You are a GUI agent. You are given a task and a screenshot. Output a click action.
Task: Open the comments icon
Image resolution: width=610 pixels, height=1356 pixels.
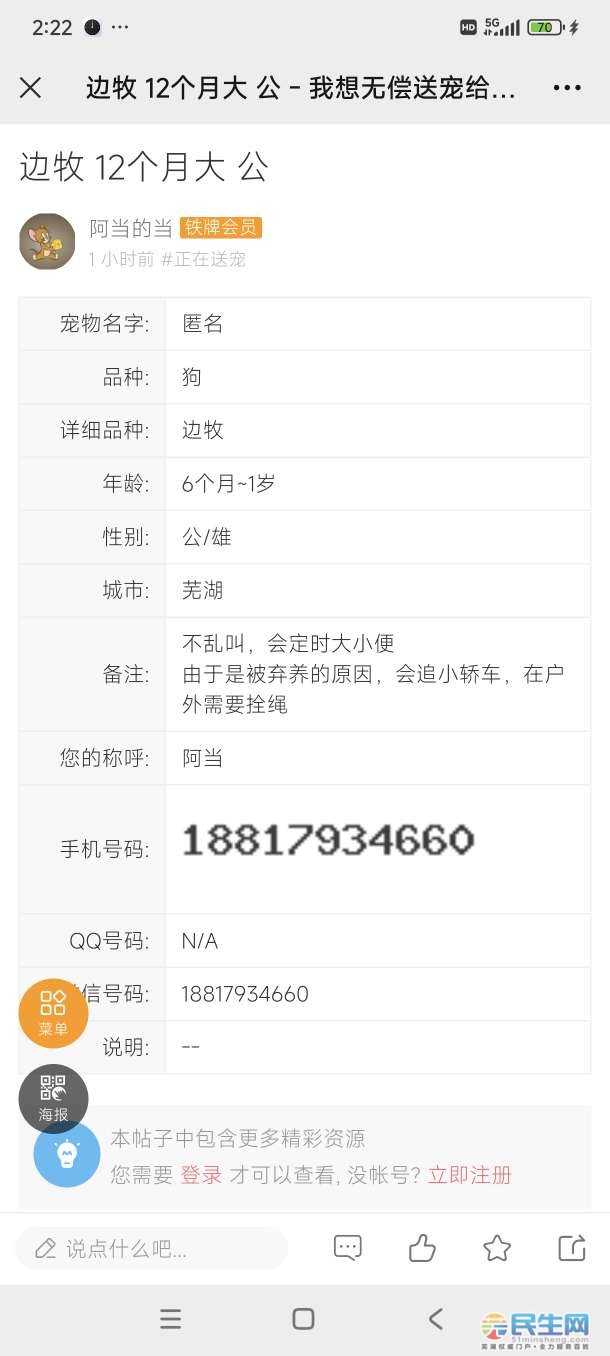pyautogui.click(x=347, y=1247)
